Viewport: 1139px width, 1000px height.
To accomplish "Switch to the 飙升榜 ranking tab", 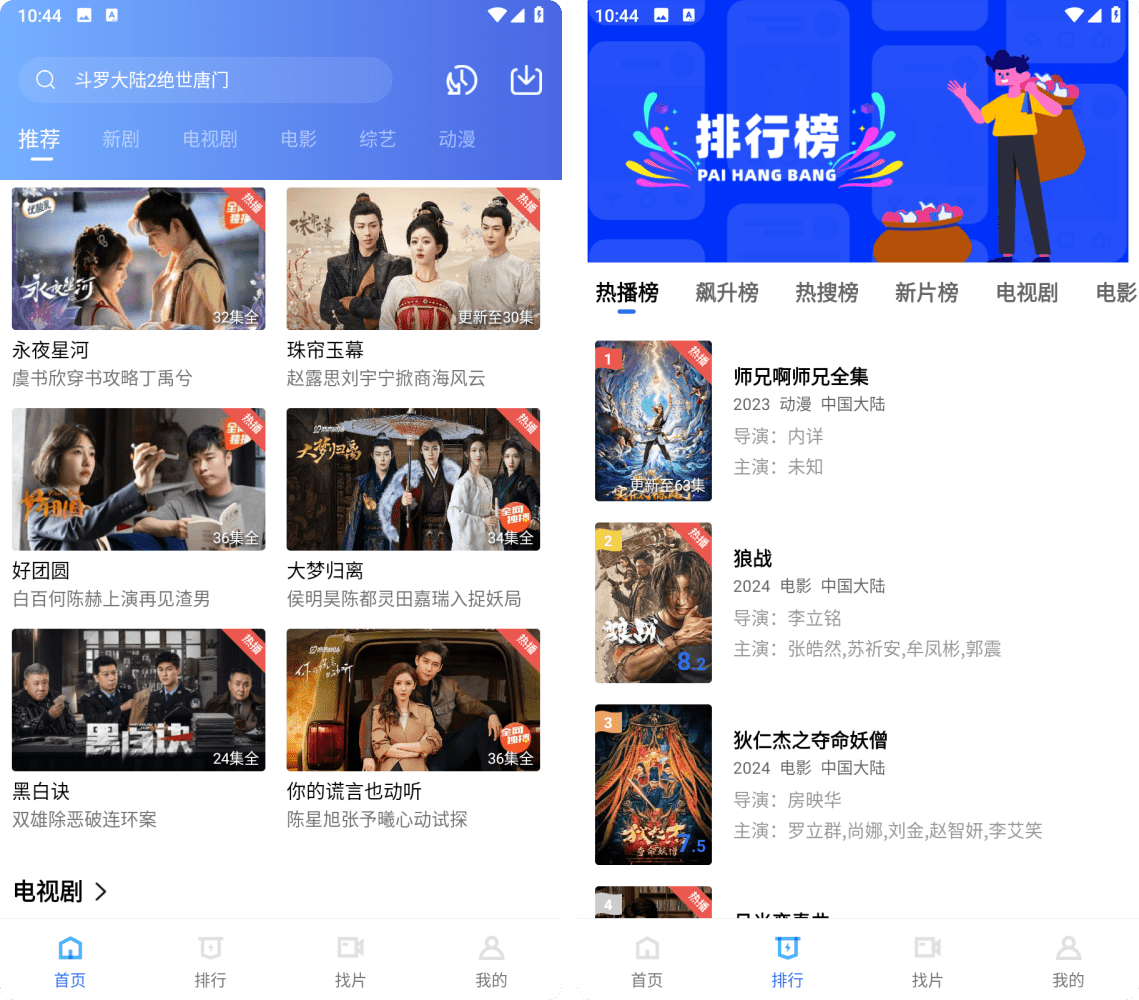I will pos(727,292).
